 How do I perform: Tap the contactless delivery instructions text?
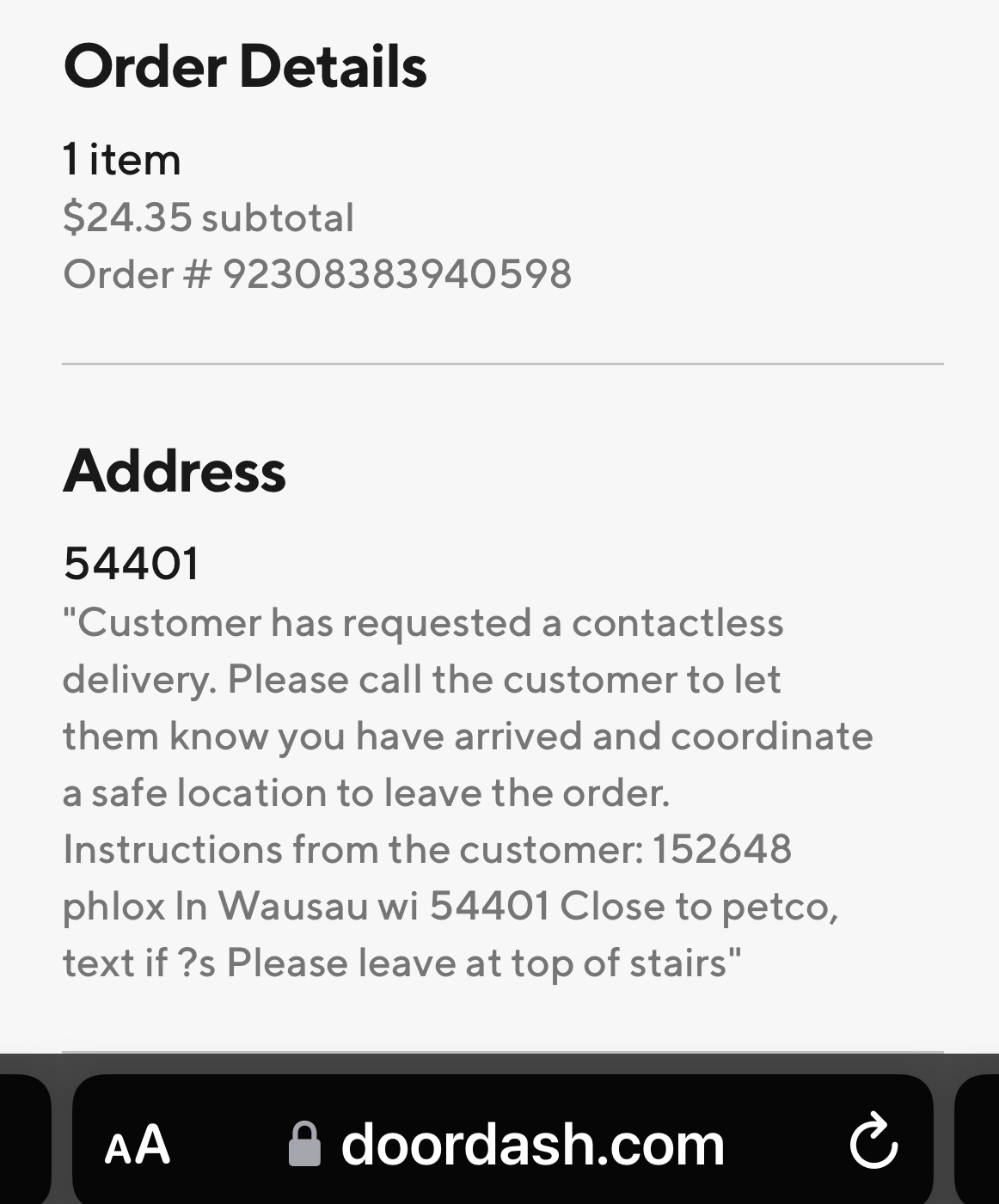(423, 623)
